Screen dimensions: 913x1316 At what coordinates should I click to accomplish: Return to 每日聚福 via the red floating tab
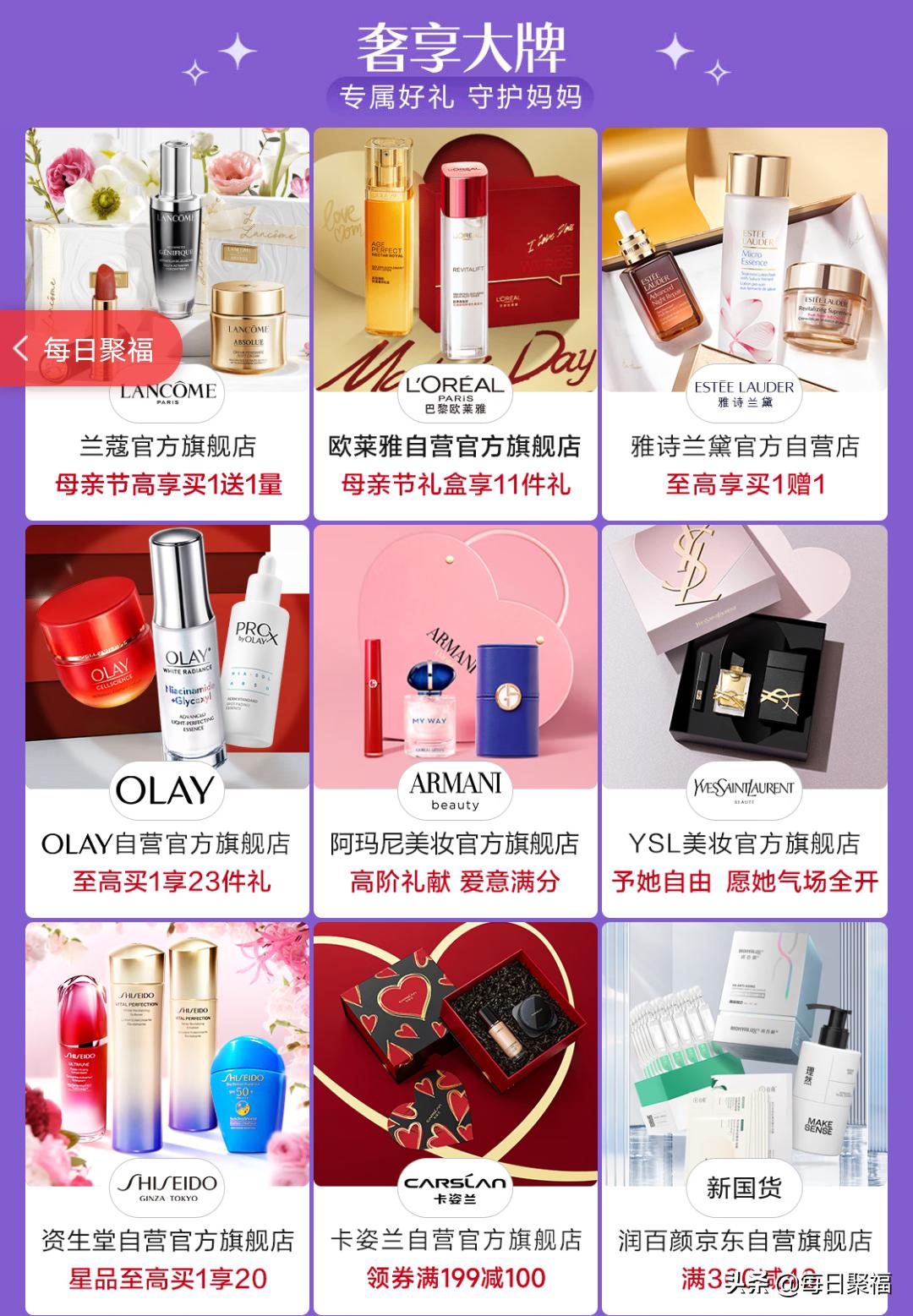point(89,348)
